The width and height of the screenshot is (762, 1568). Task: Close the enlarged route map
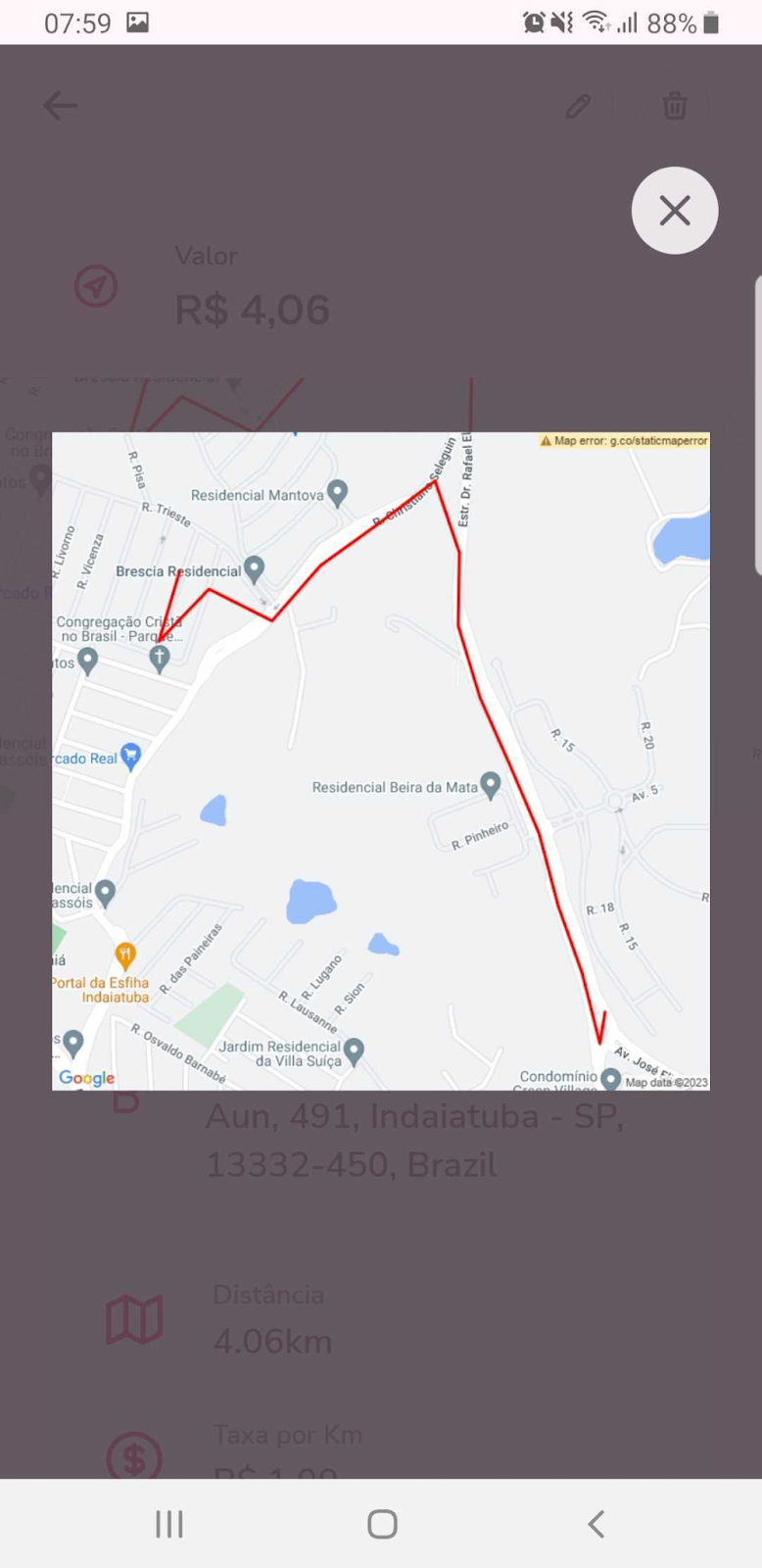click(x=675, y=211)
